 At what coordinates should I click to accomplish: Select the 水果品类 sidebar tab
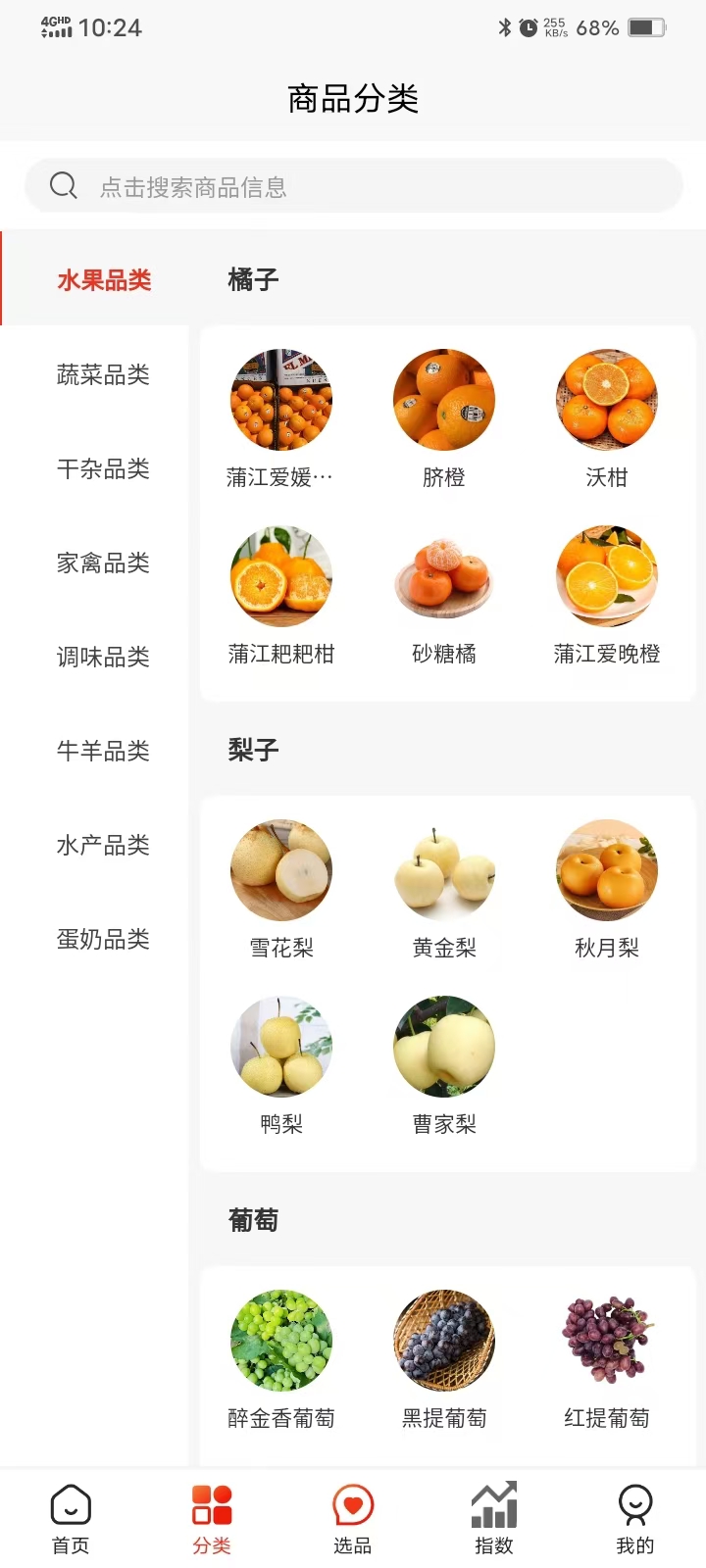103,281
